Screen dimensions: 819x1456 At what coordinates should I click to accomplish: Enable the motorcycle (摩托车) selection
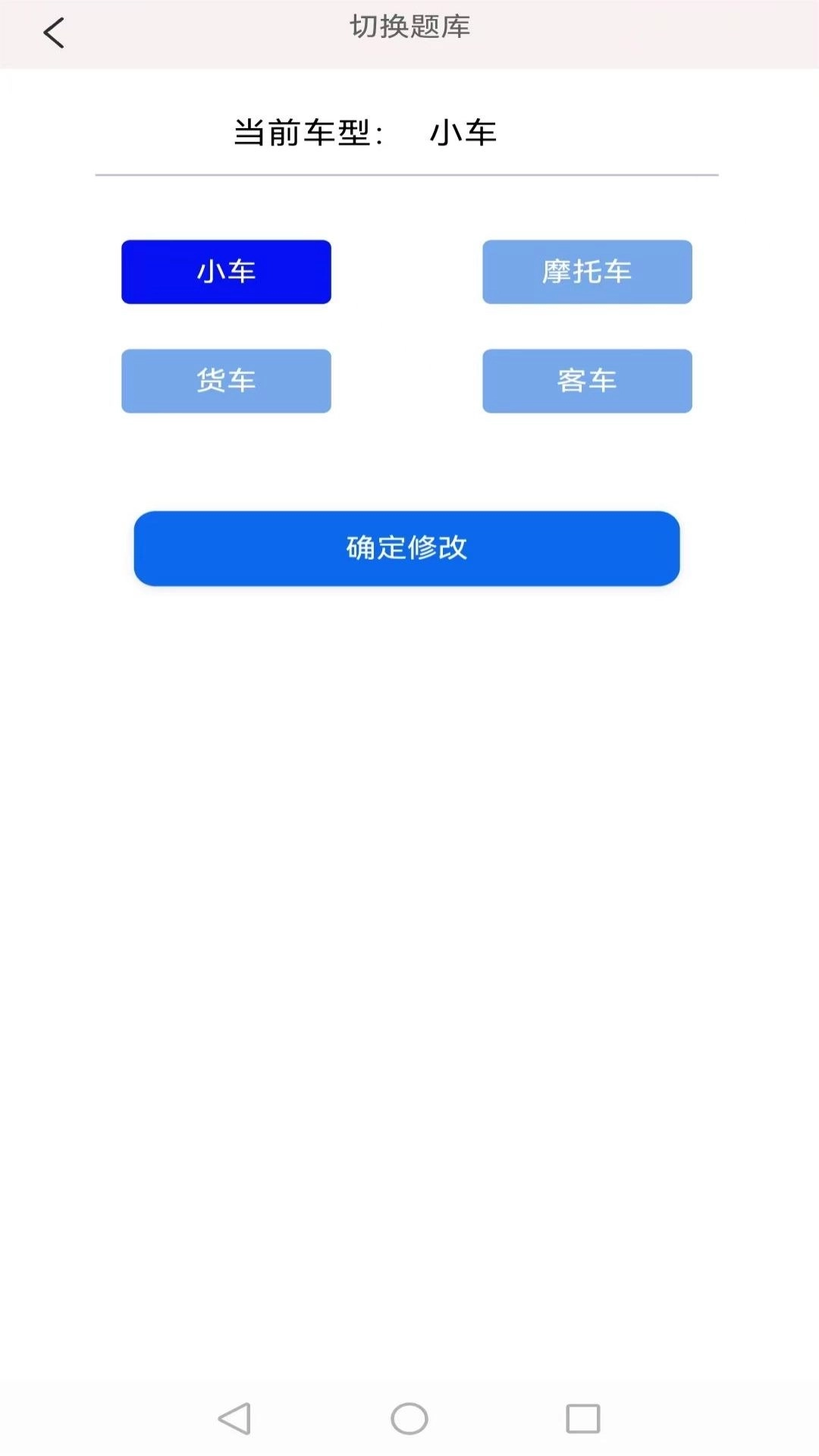coord(587,271)
